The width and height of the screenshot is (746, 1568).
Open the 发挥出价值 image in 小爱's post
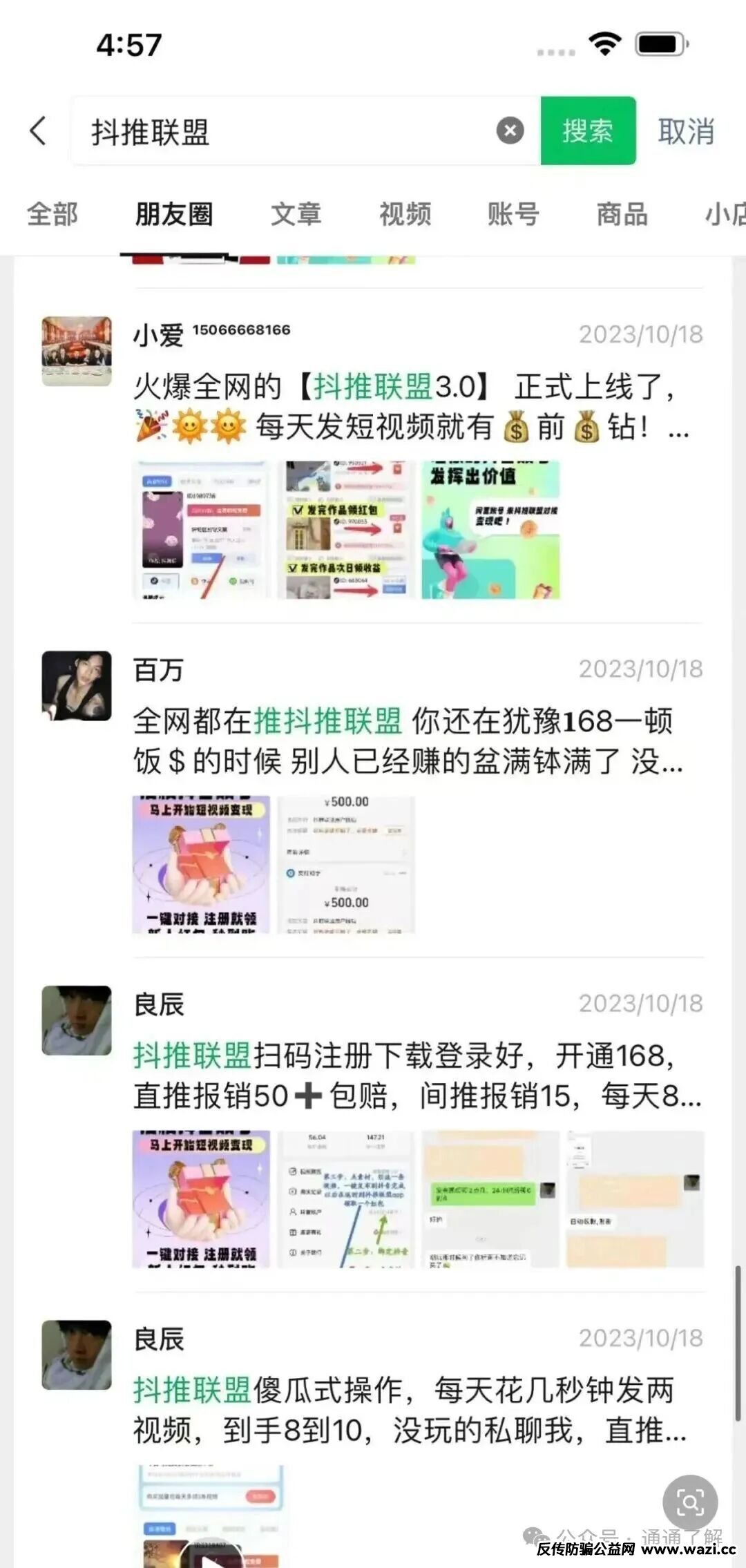[490, 529]
